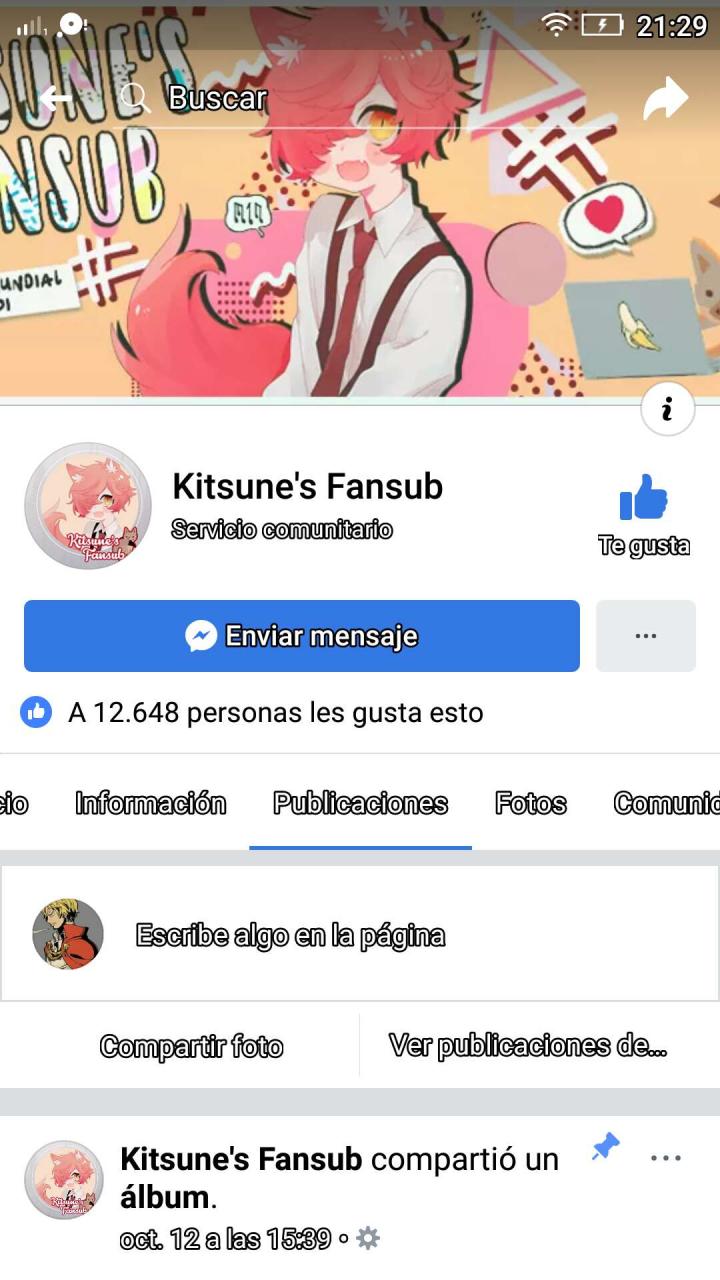Switch to the Fotos tab
This screenshot has height=1280, width=720.
click(530, 803)
